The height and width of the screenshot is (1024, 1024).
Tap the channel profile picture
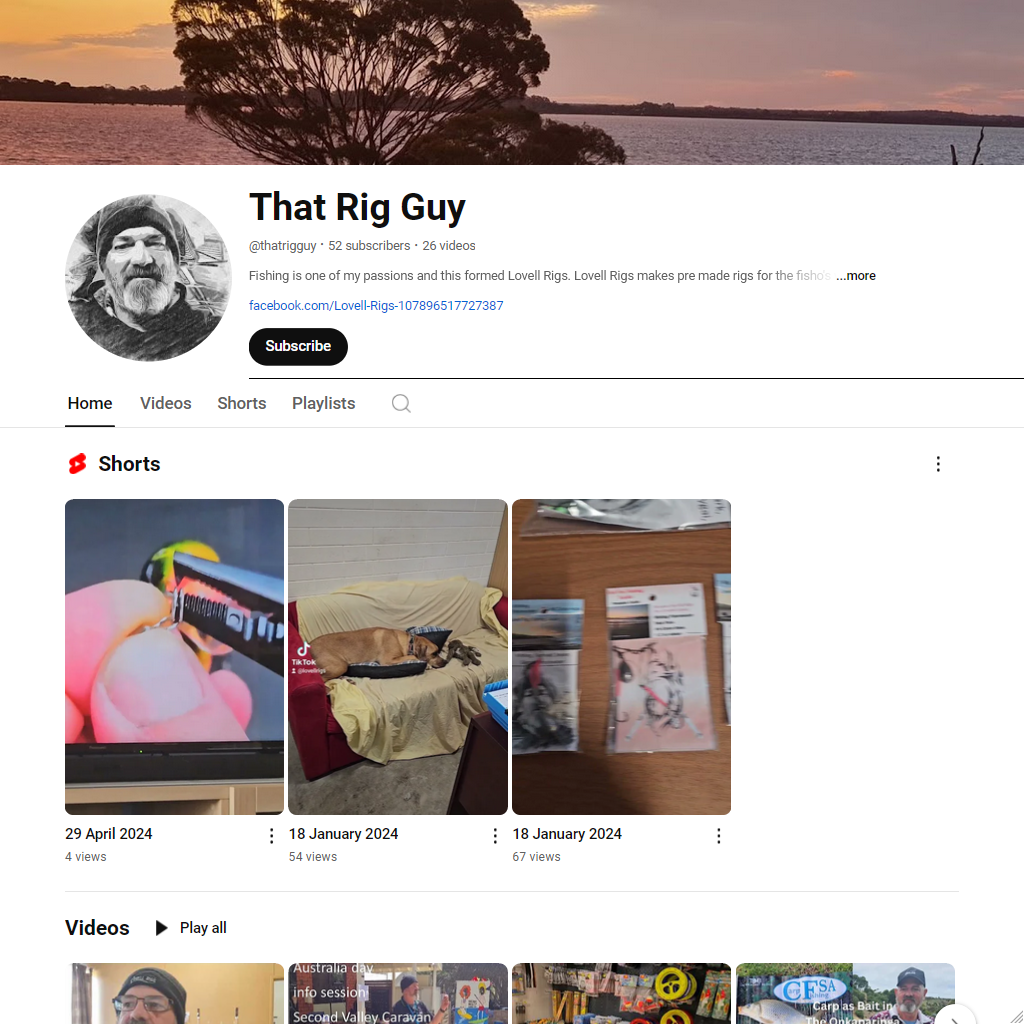click(148, 277)
